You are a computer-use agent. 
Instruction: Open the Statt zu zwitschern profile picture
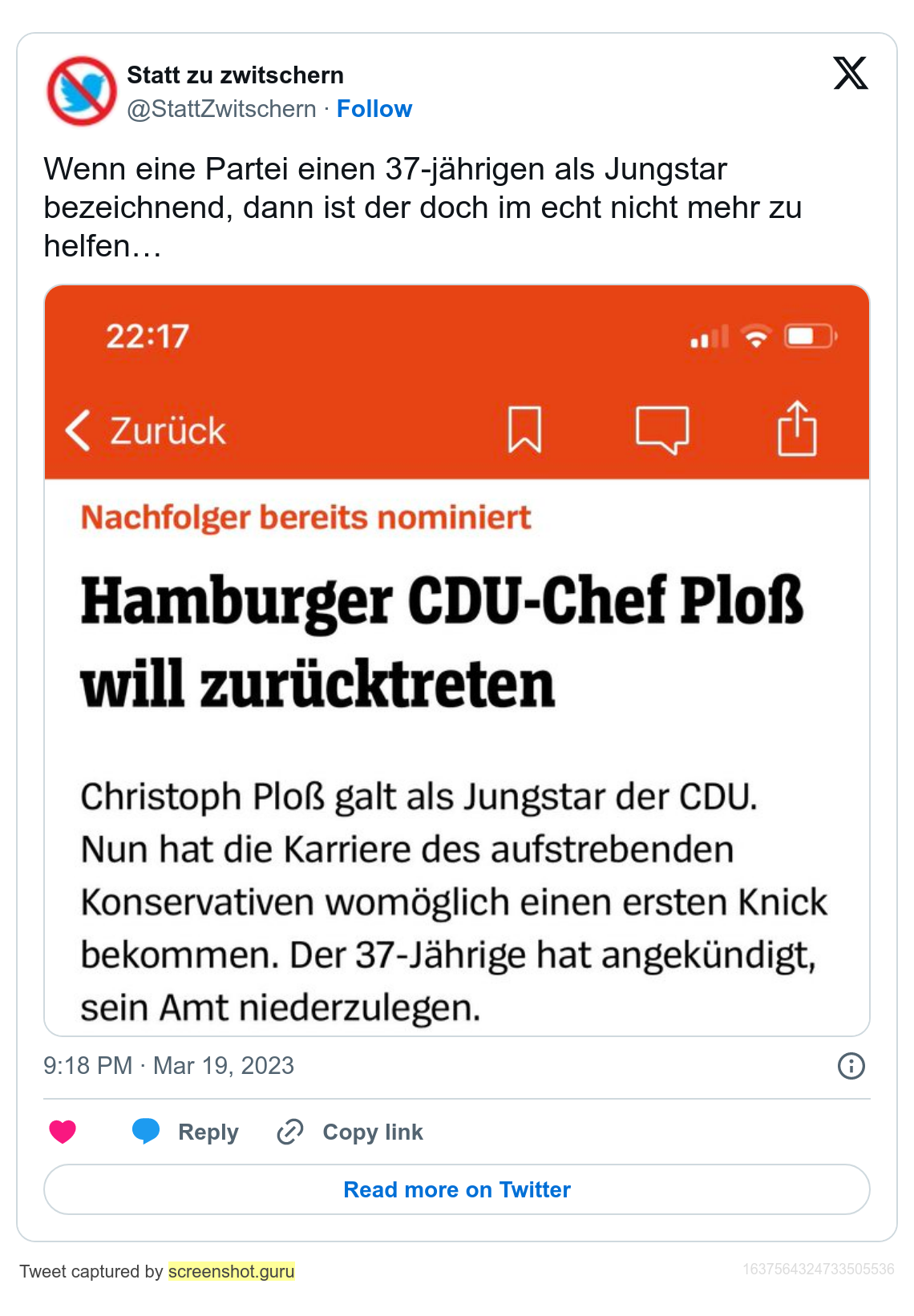82,91
